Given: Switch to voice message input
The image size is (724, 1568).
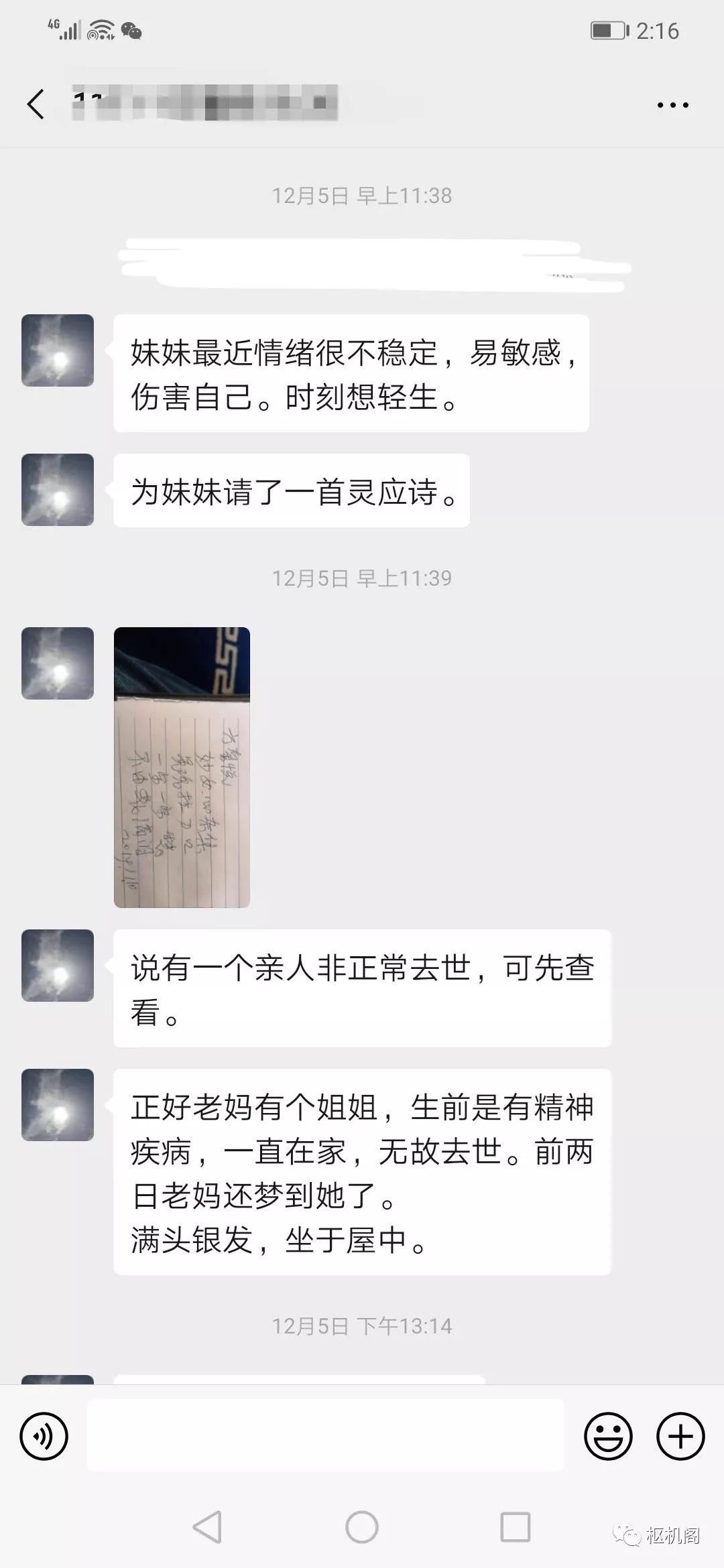Looking at the screenshot, I should (44, 1436).
